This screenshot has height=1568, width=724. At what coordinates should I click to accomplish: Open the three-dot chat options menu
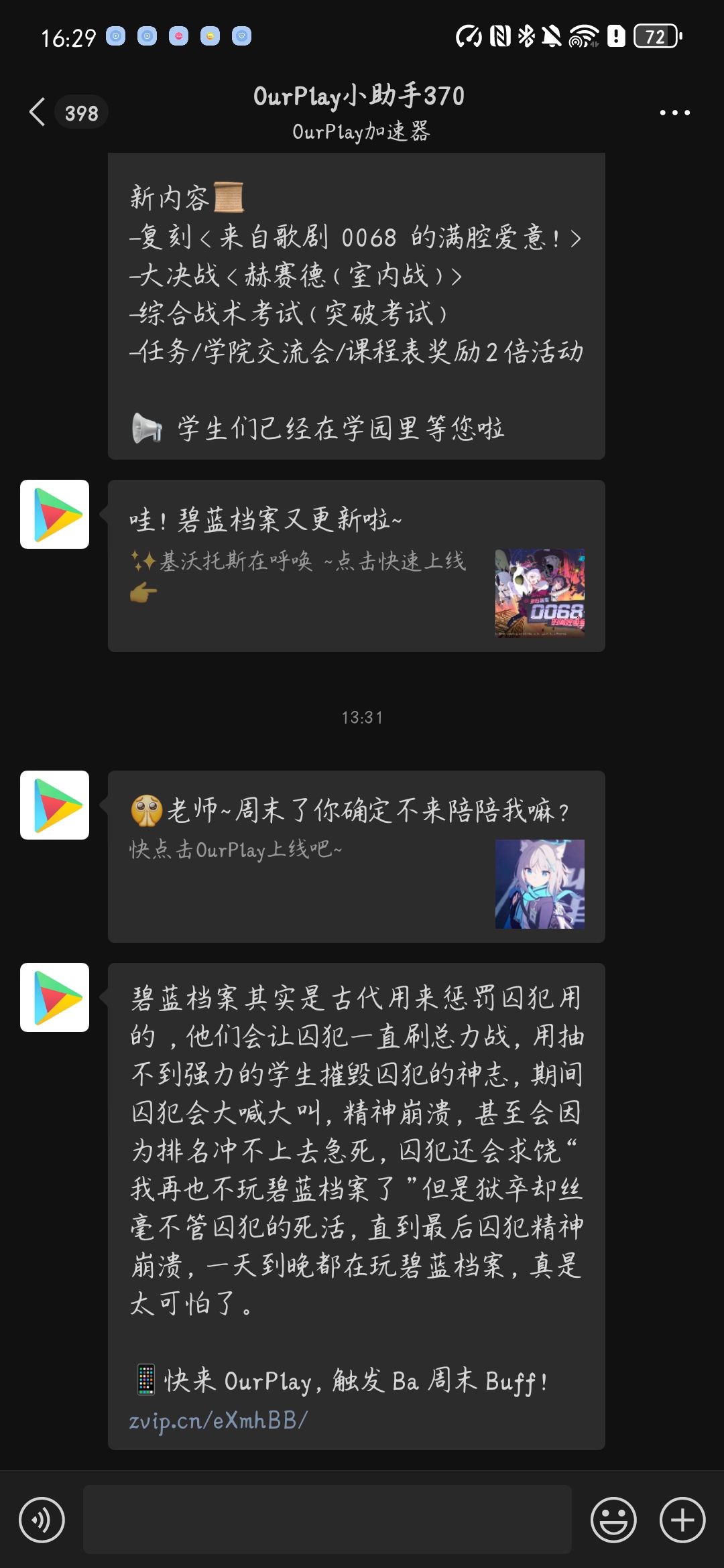[674, 113]
